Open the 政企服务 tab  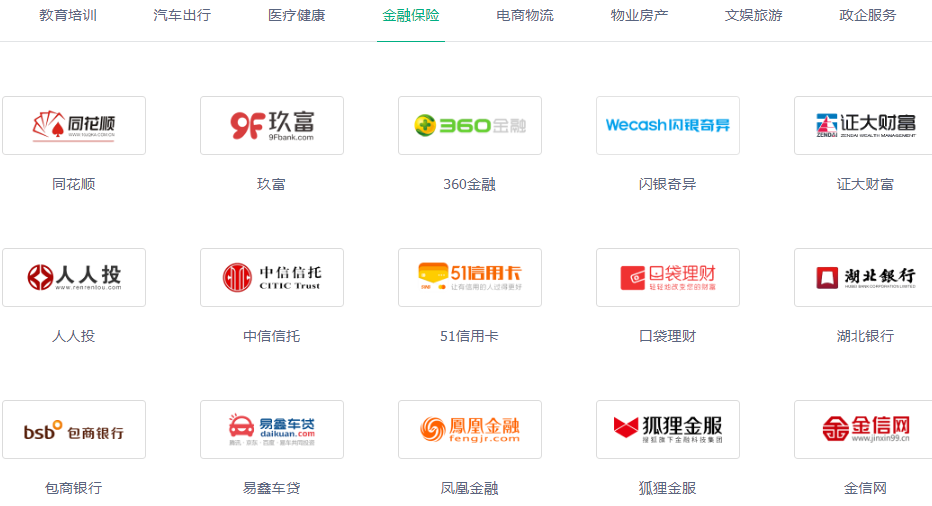tap(868, 15)
